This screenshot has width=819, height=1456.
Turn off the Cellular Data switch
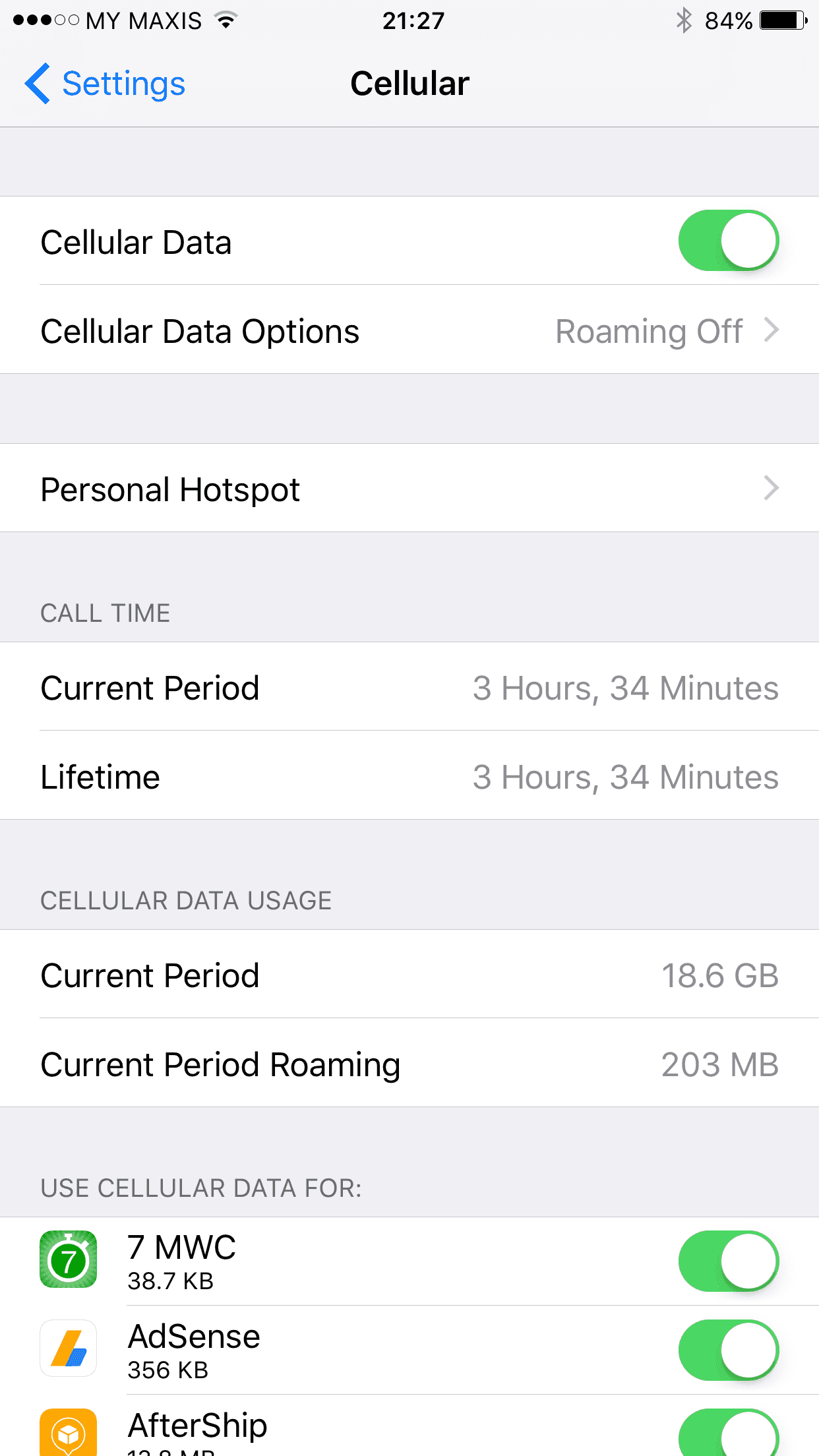(x=728, y=241)
